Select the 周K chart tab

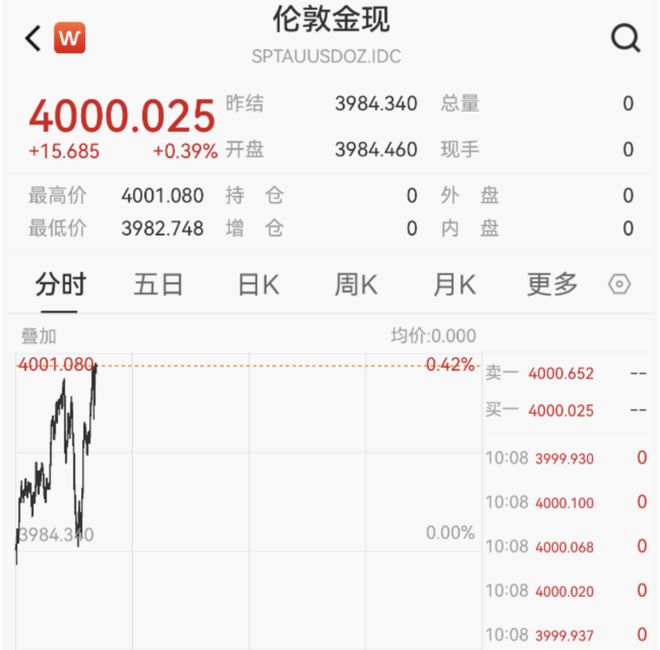355,285
